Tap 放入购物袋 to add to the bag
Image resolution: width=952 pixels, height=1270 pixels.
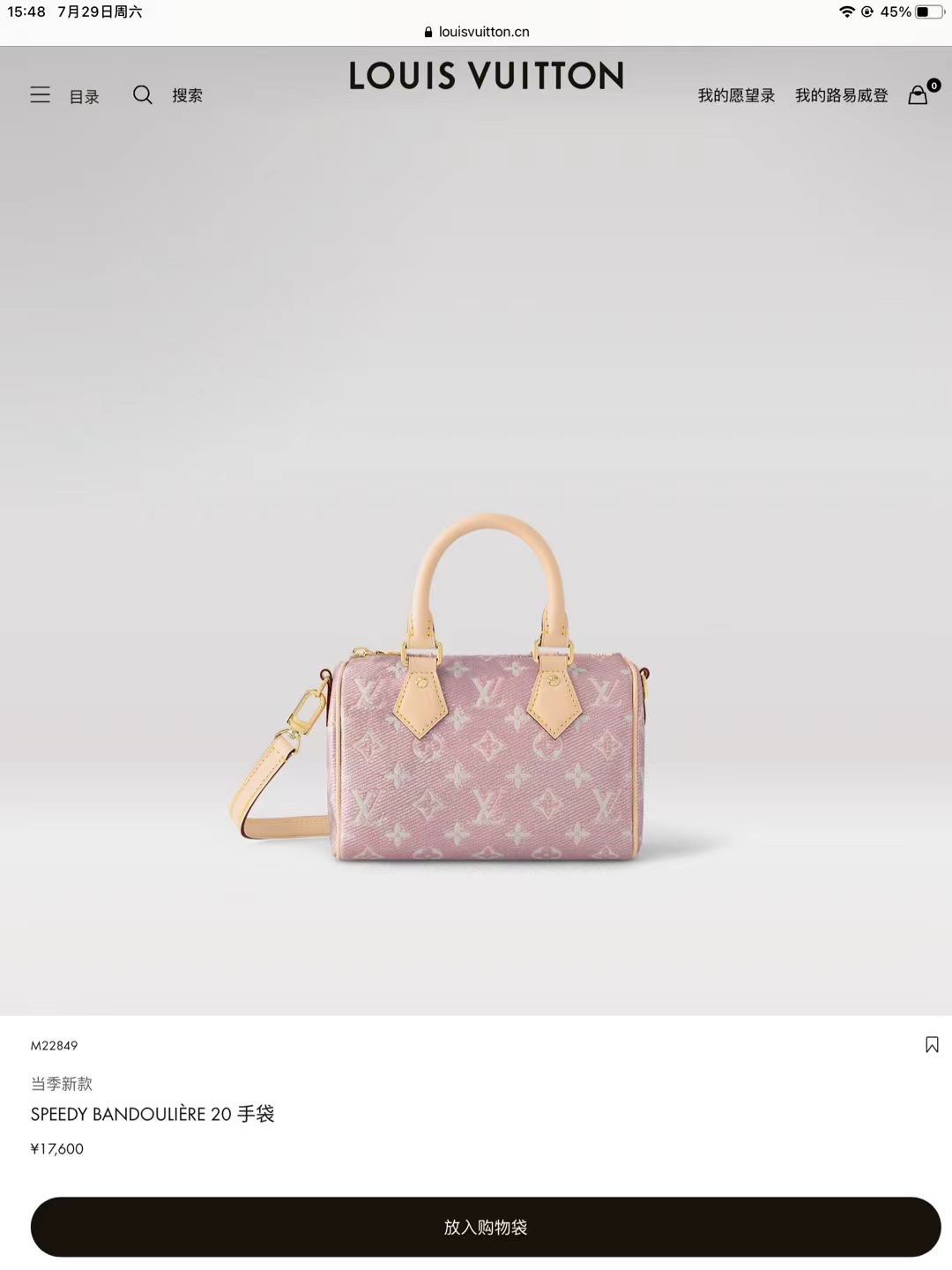point(486,1227)
